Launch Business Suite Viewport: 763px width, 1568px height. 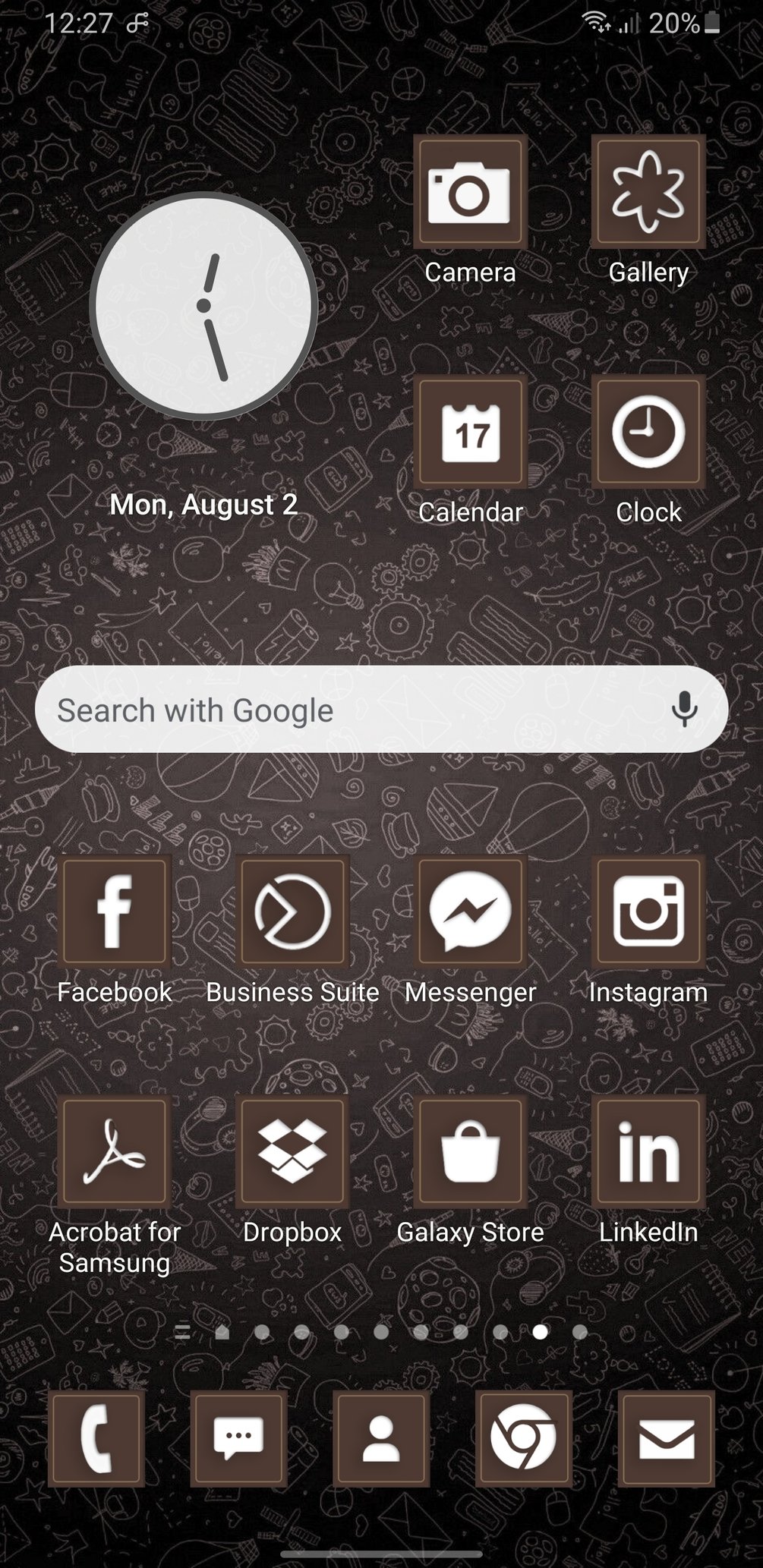pyautogui.click(x=292, y=912)
